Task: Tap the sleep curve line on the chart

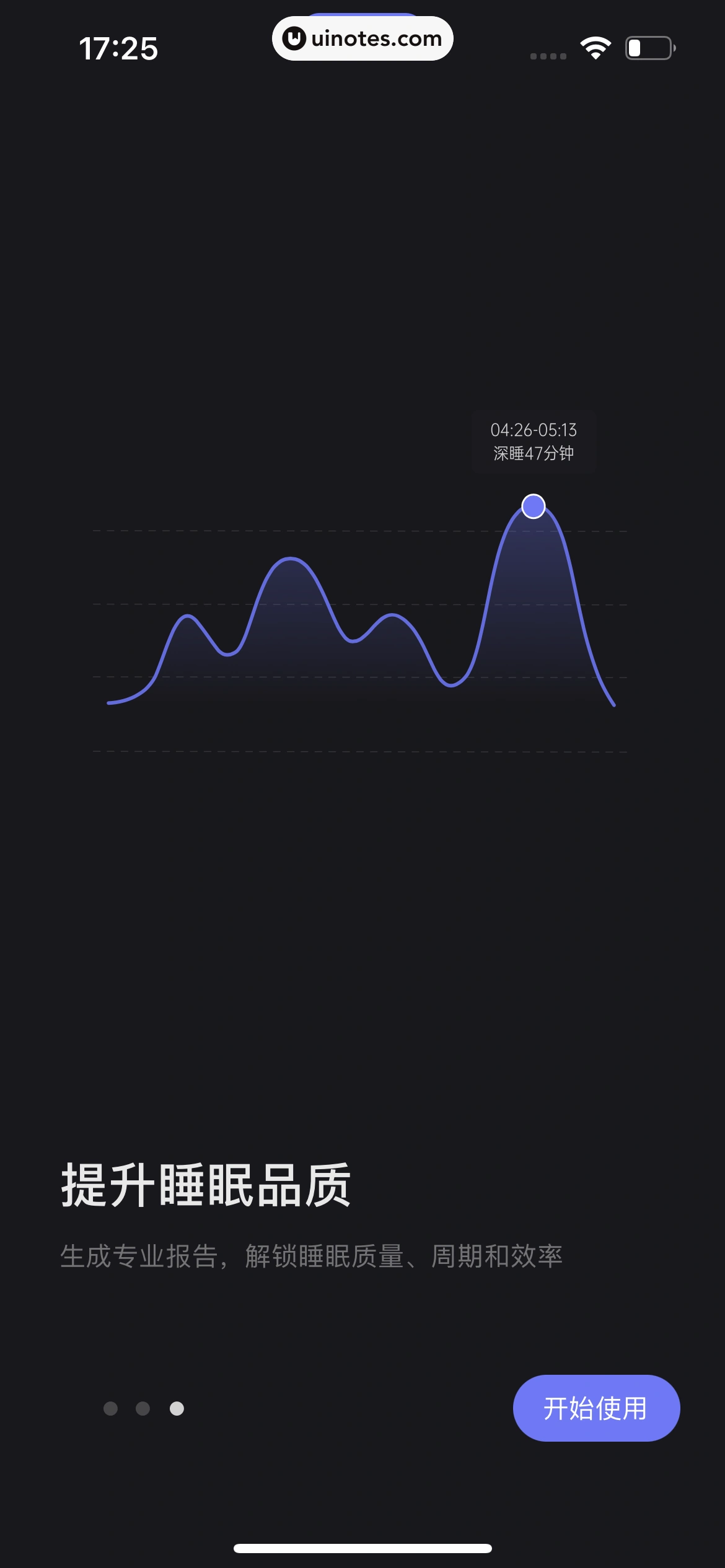Action: coord(288,560)
